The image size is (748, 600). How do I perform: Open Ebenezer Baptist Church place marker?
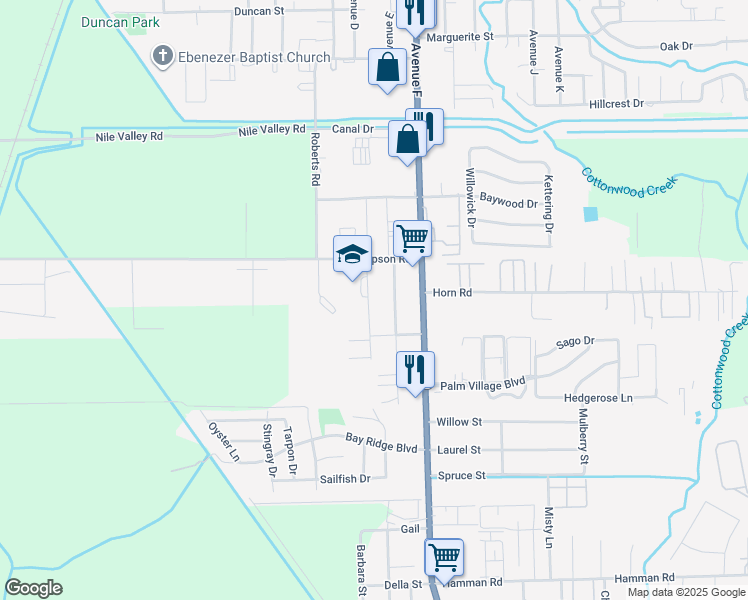(163, 57)
